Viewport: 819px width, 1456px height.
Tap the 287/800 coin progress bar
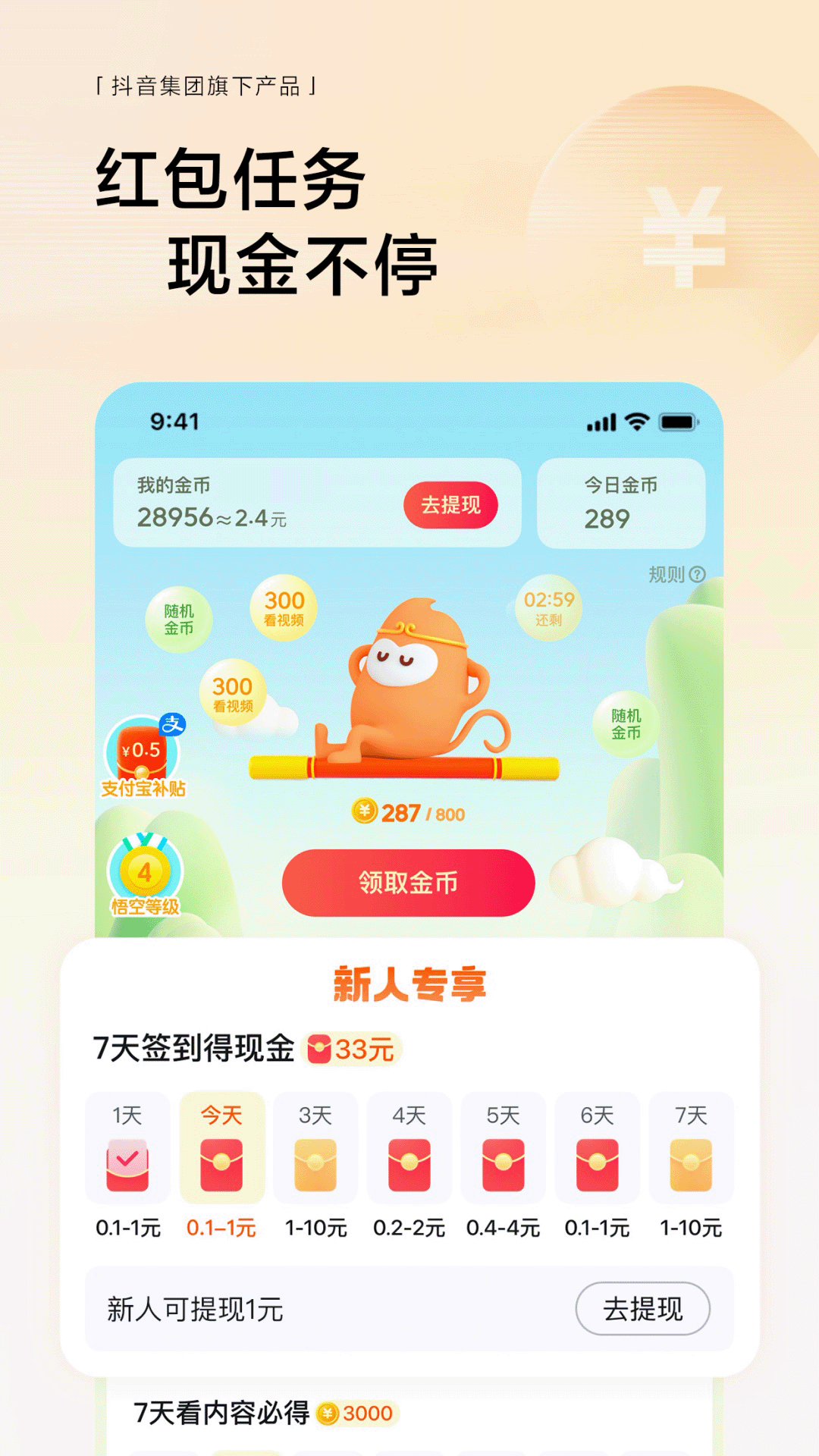click(409, 811)
